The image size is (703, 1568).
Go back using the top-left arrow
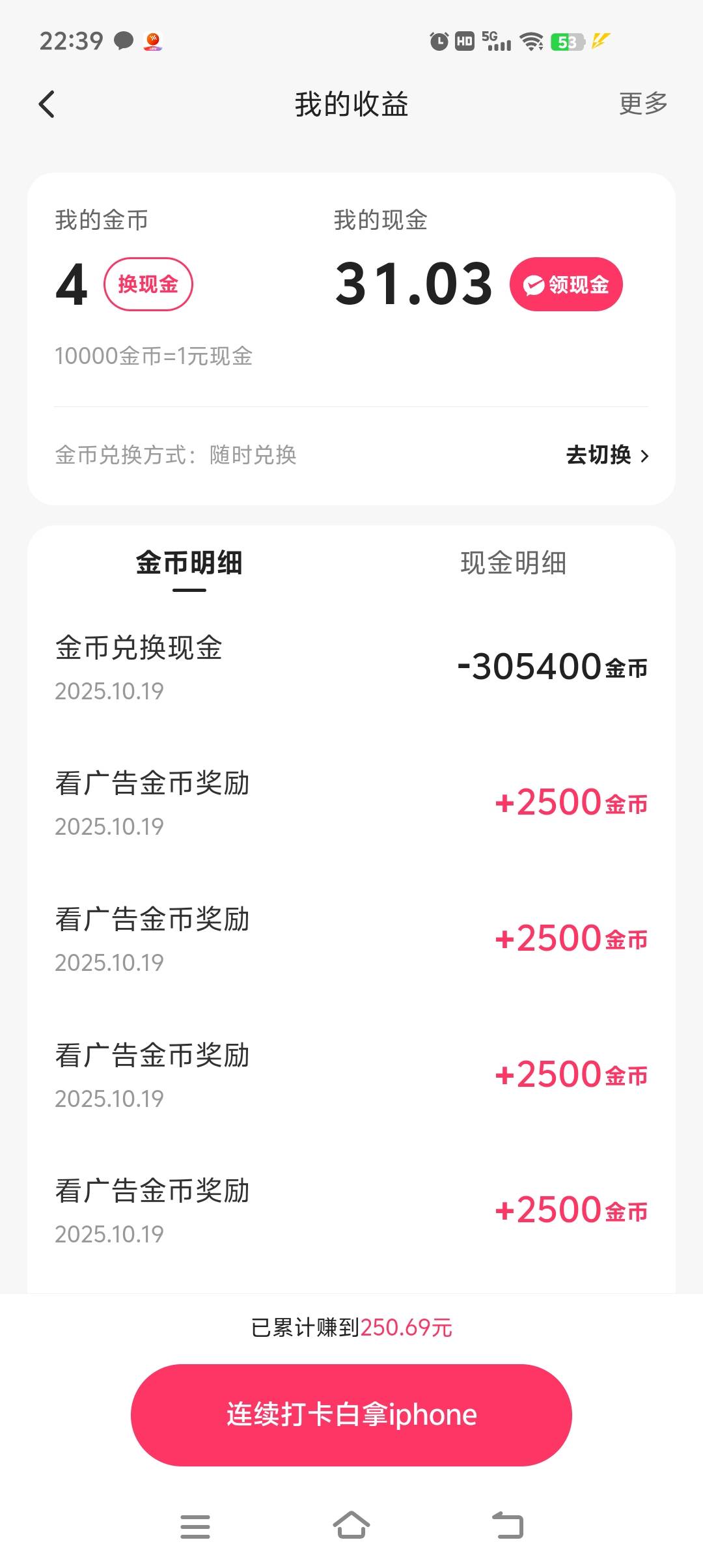(x=47, y=104)
